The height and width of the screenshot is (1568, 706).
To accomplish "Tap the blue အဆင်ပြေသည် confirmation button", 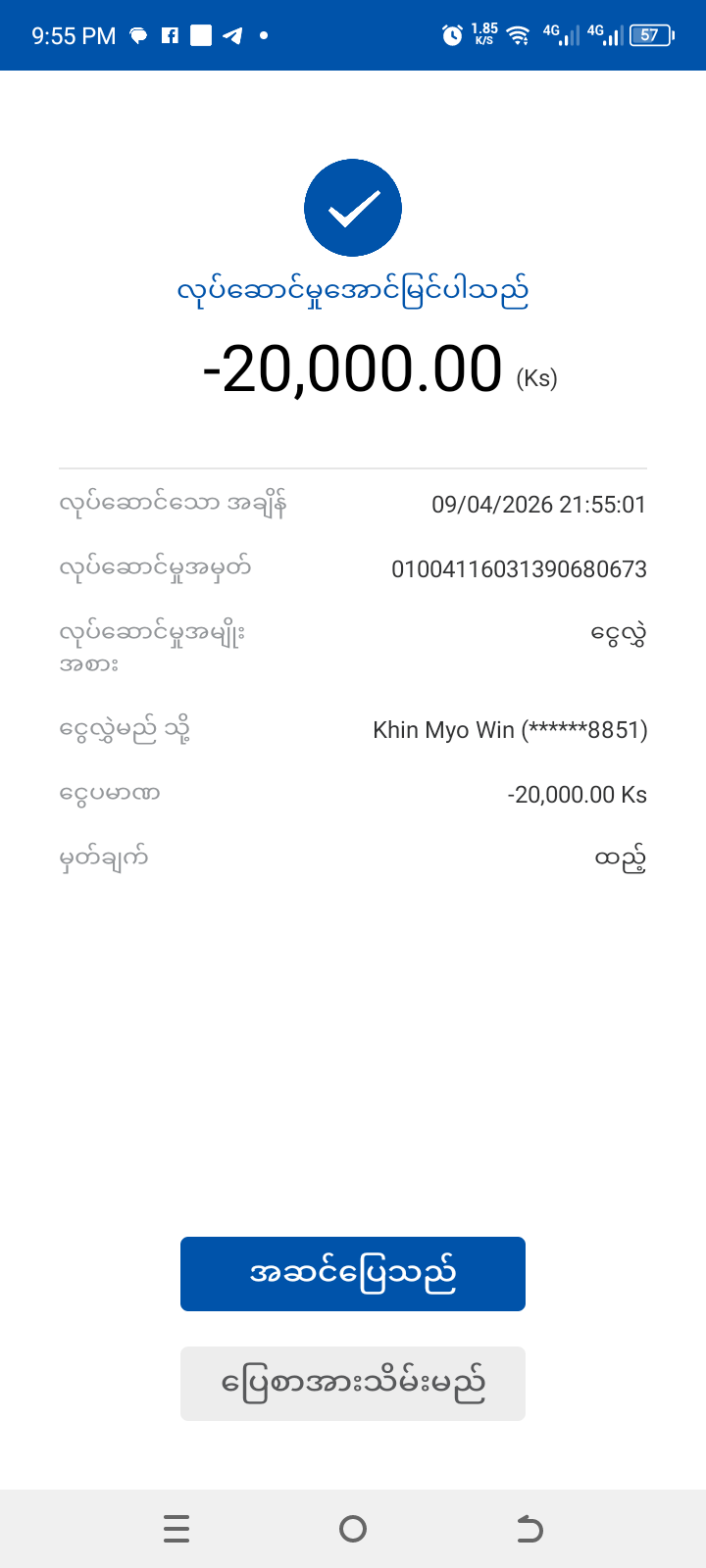I will click(353, 1274).
